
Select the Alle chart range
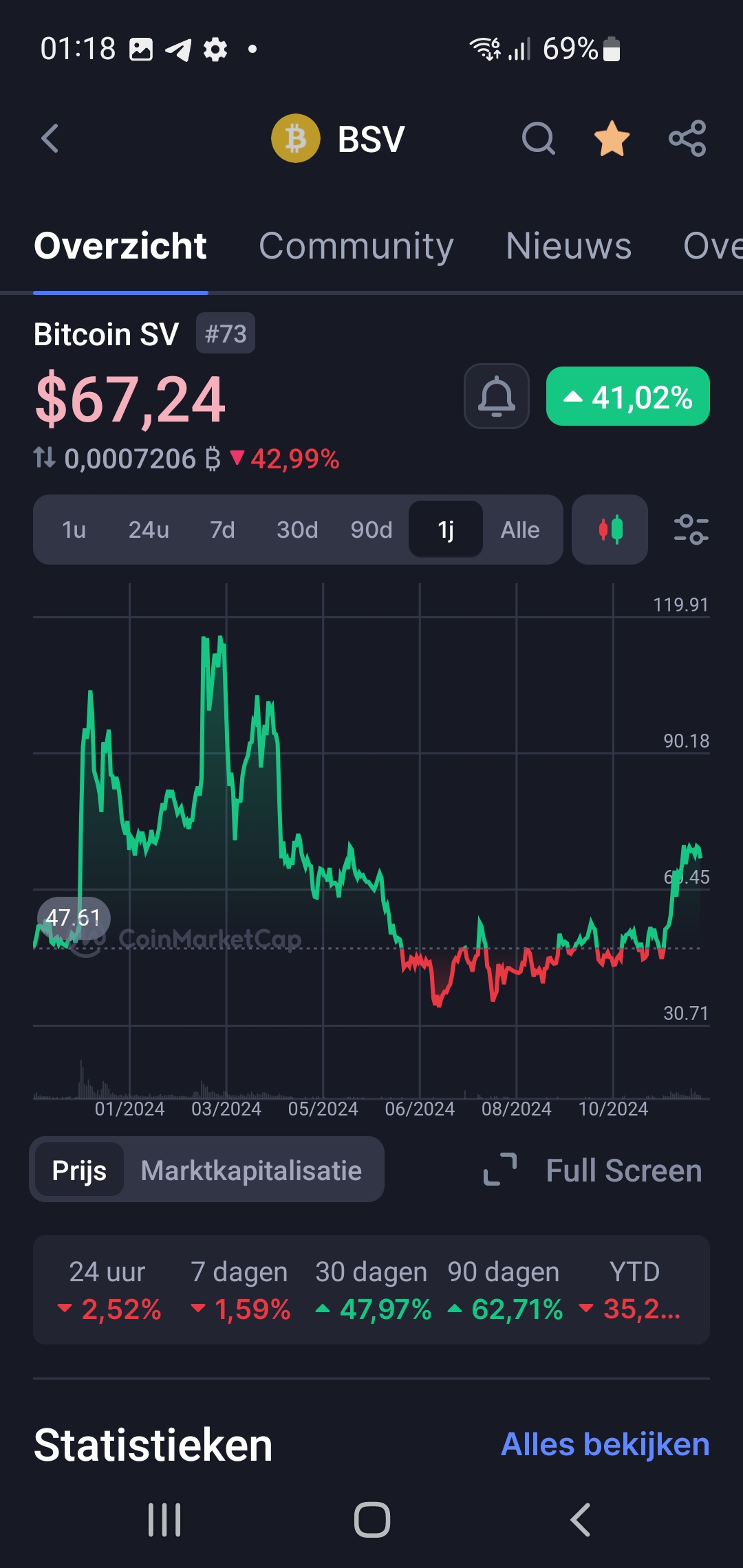520,530
